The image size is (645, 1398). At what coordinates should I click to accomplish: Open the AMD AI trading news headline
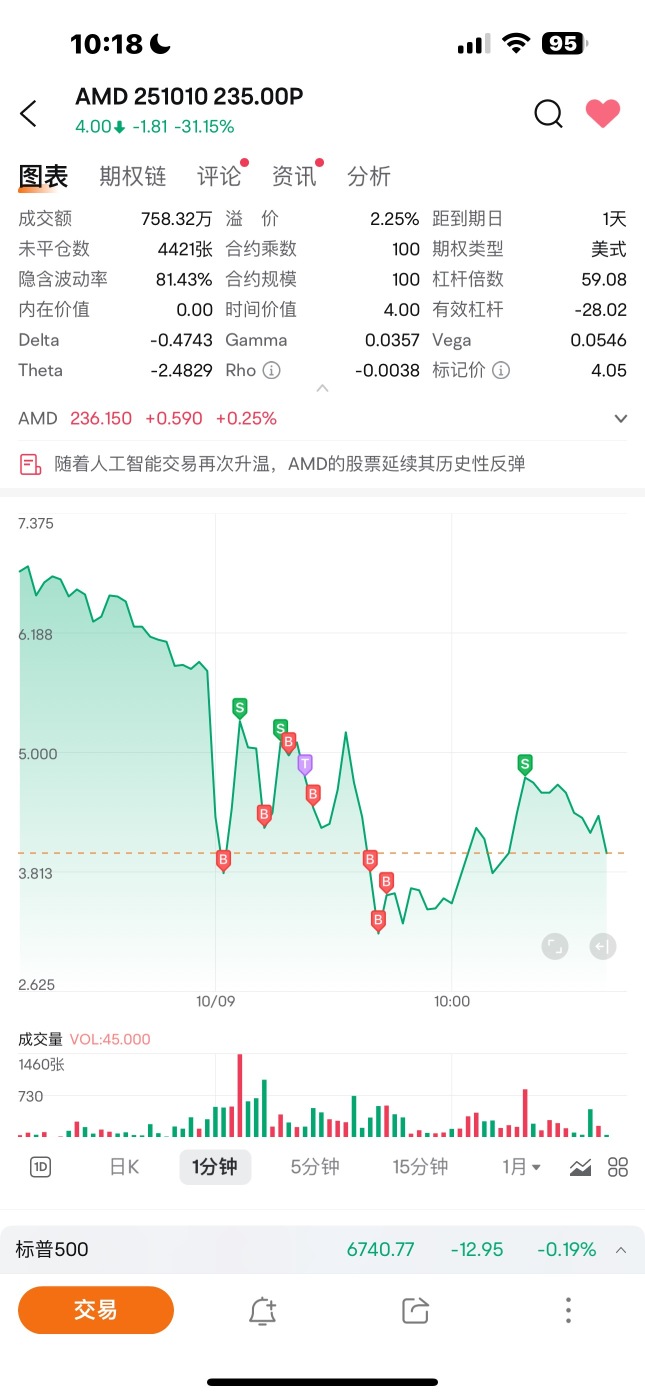(x=272, y=464)
